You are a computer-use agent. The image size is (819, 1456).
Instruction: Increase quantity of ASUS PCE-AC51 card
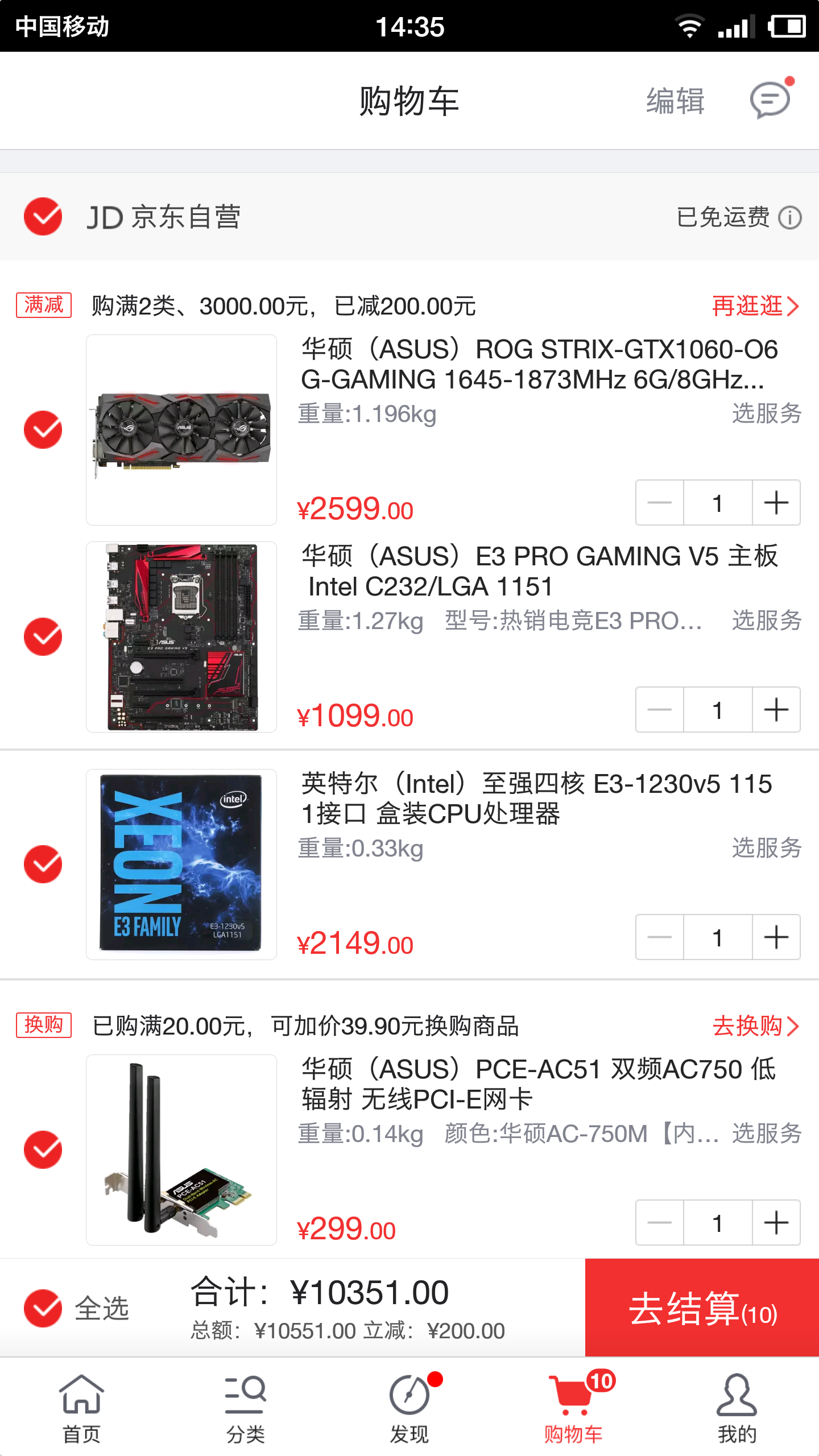(776, 1223)
